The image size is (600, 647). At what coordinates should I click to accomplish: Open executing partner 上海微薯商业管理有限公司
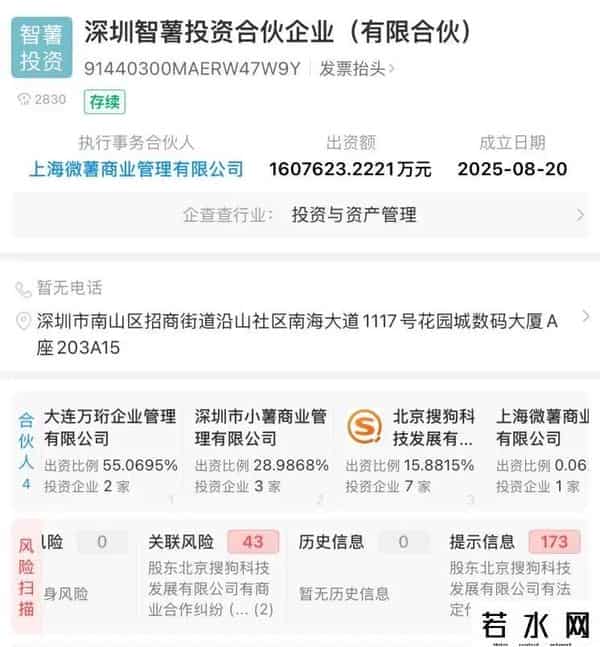(x=136, y=169)
